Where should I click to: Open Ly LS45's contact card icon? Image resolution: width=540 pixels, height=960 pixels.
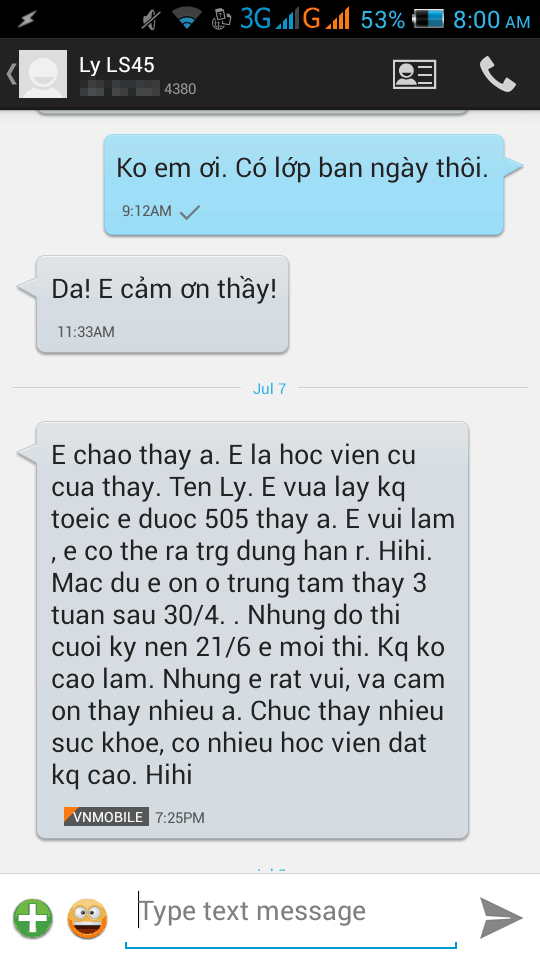coord(414,75)
